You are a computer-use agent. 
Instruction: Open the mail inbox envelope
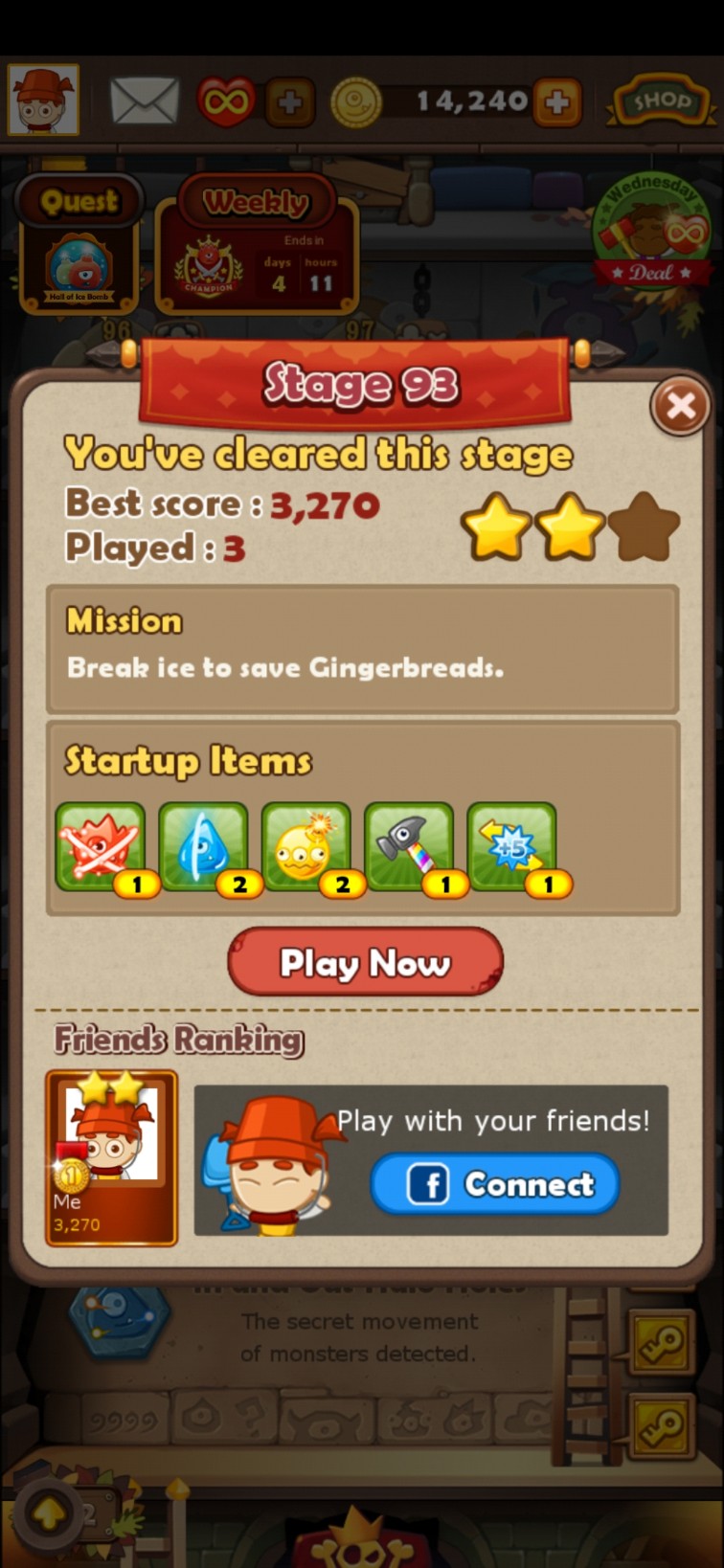[x=145, y=101]
